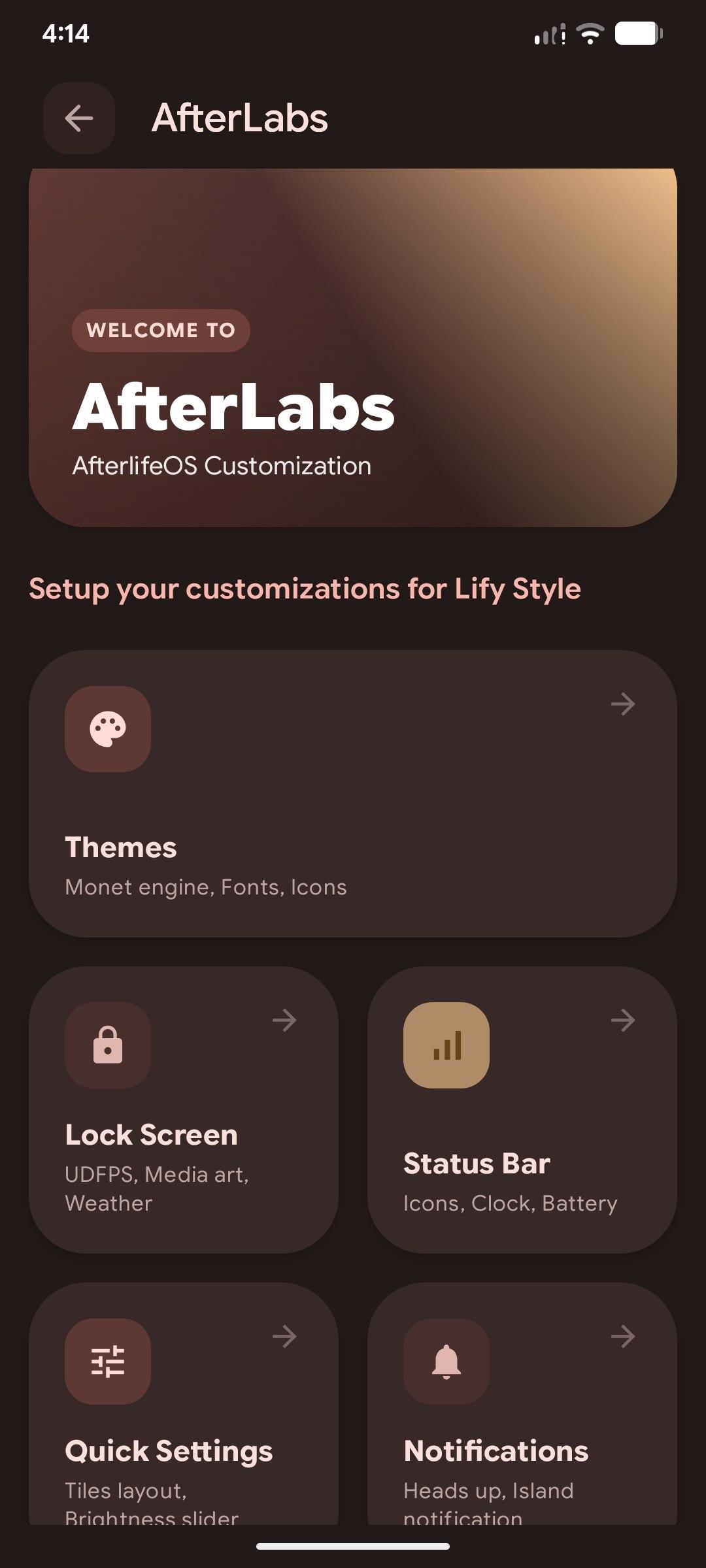Open Quick Settings customization card

(183, 1405)
